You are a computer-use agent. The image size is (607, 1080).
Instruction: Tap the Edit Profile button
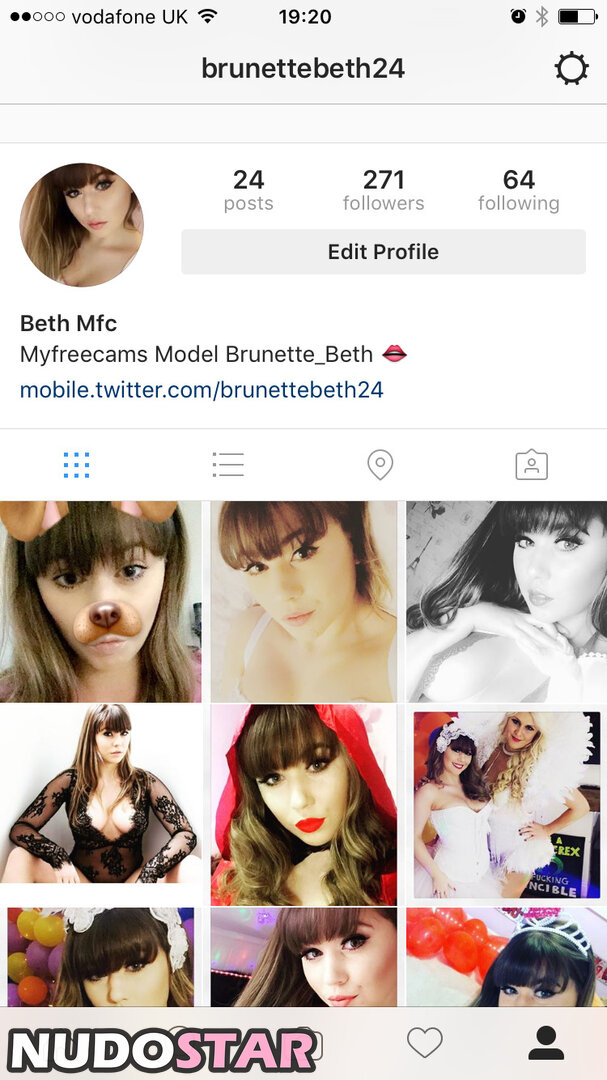pos(383,252)
